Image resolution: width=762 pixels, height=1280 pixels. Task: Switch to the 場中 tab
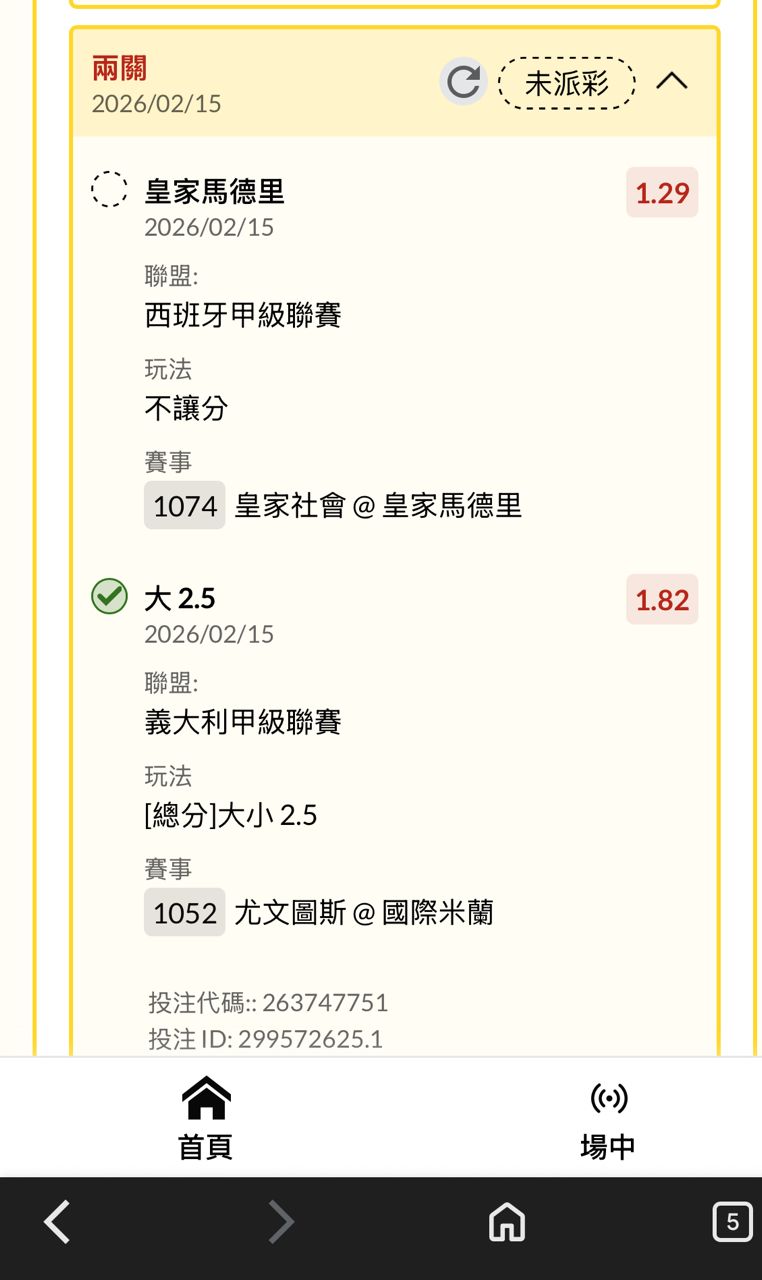click(608, 1118)
